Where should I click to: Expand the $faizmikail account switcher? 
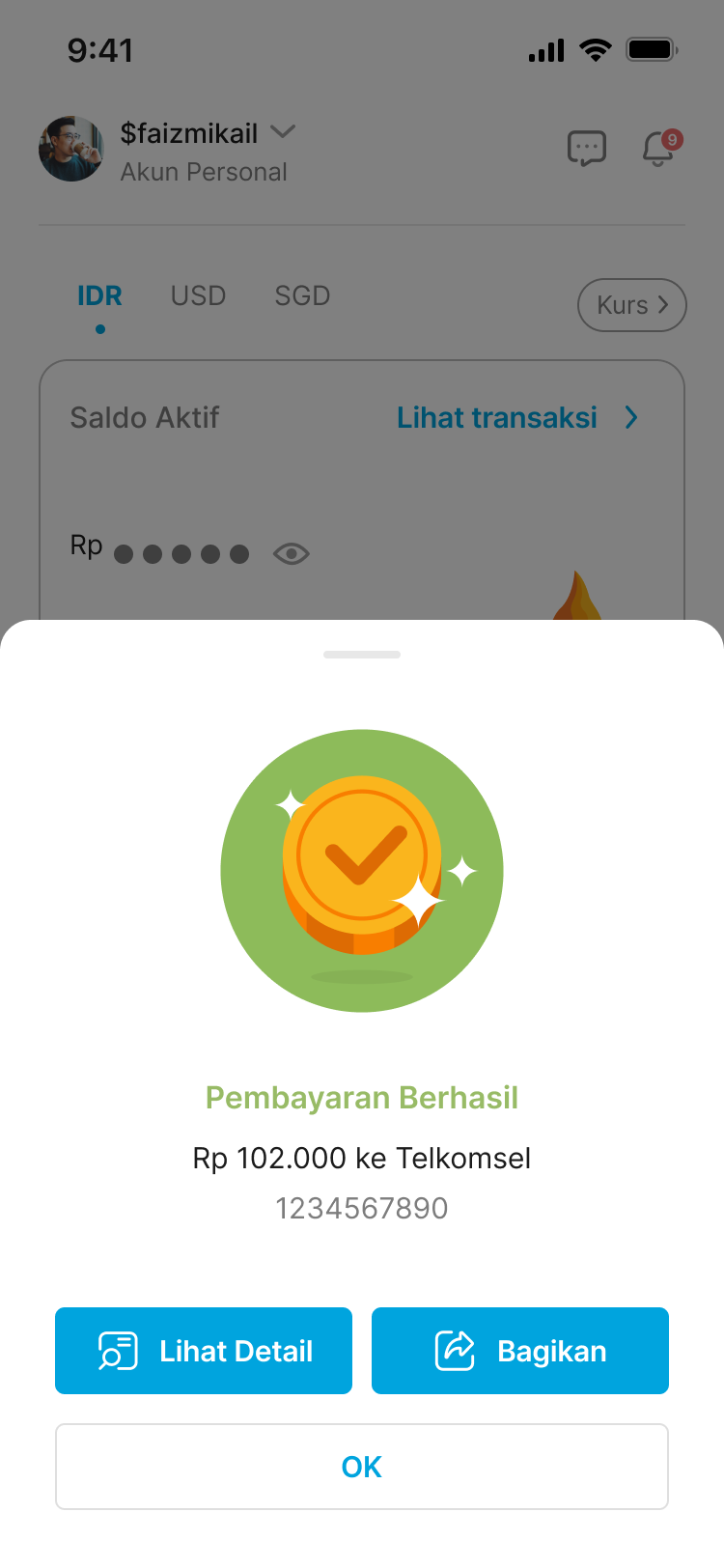click(283, 131)
